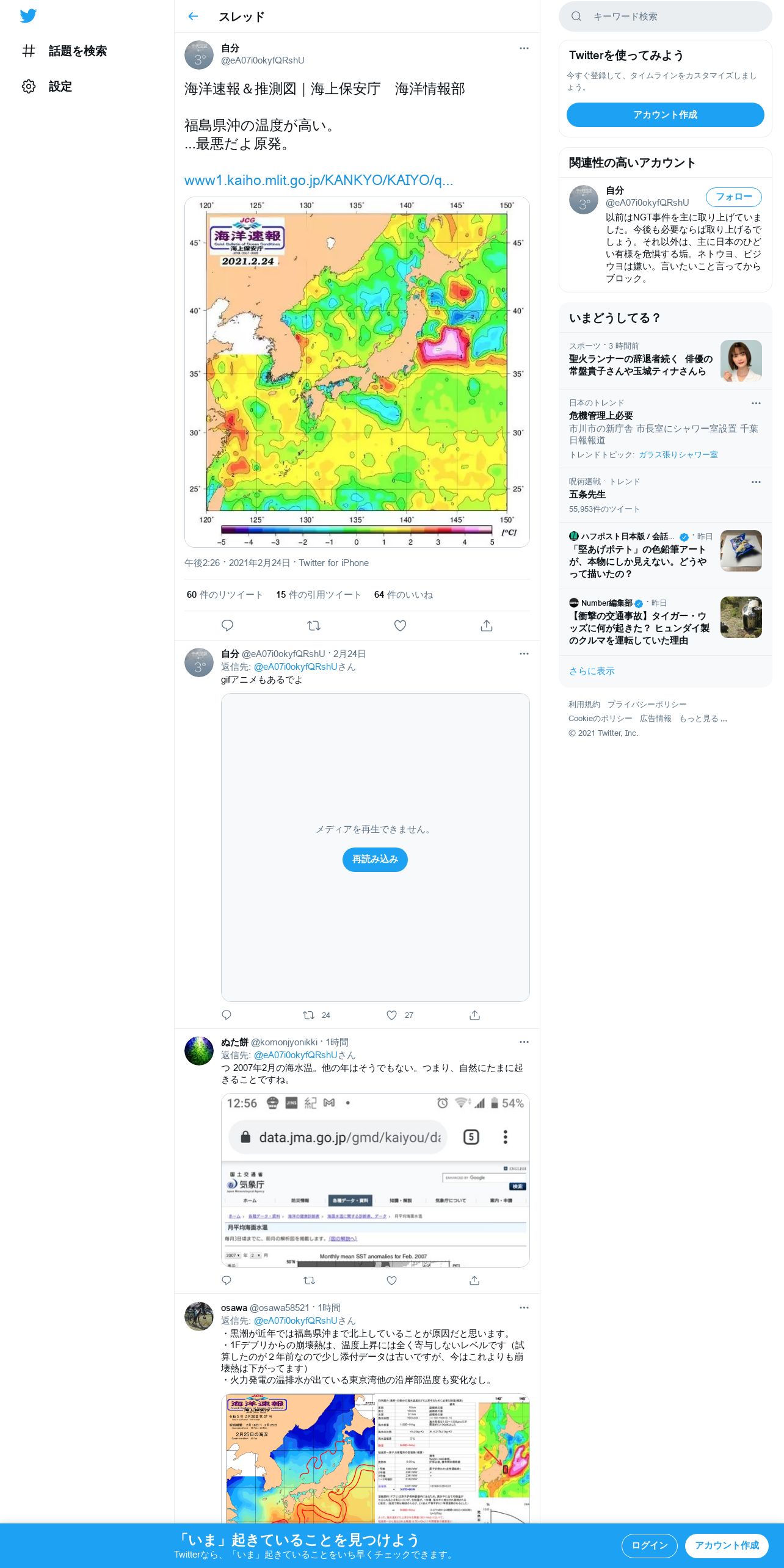Open 設定 in the sidebar

pyautogui.click(x=47, y=86)
